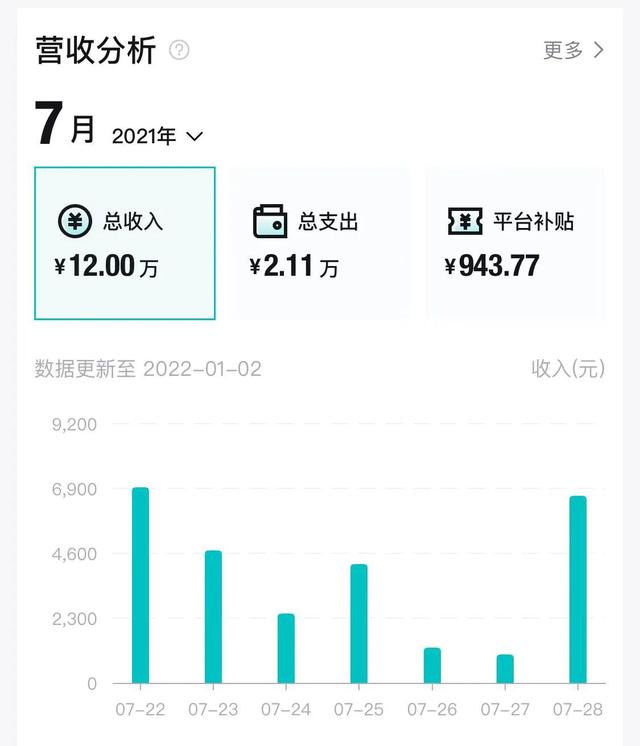Tap the 07-28 income bar
This screenshot has height=746, width=640.
(x=578, y=589)
